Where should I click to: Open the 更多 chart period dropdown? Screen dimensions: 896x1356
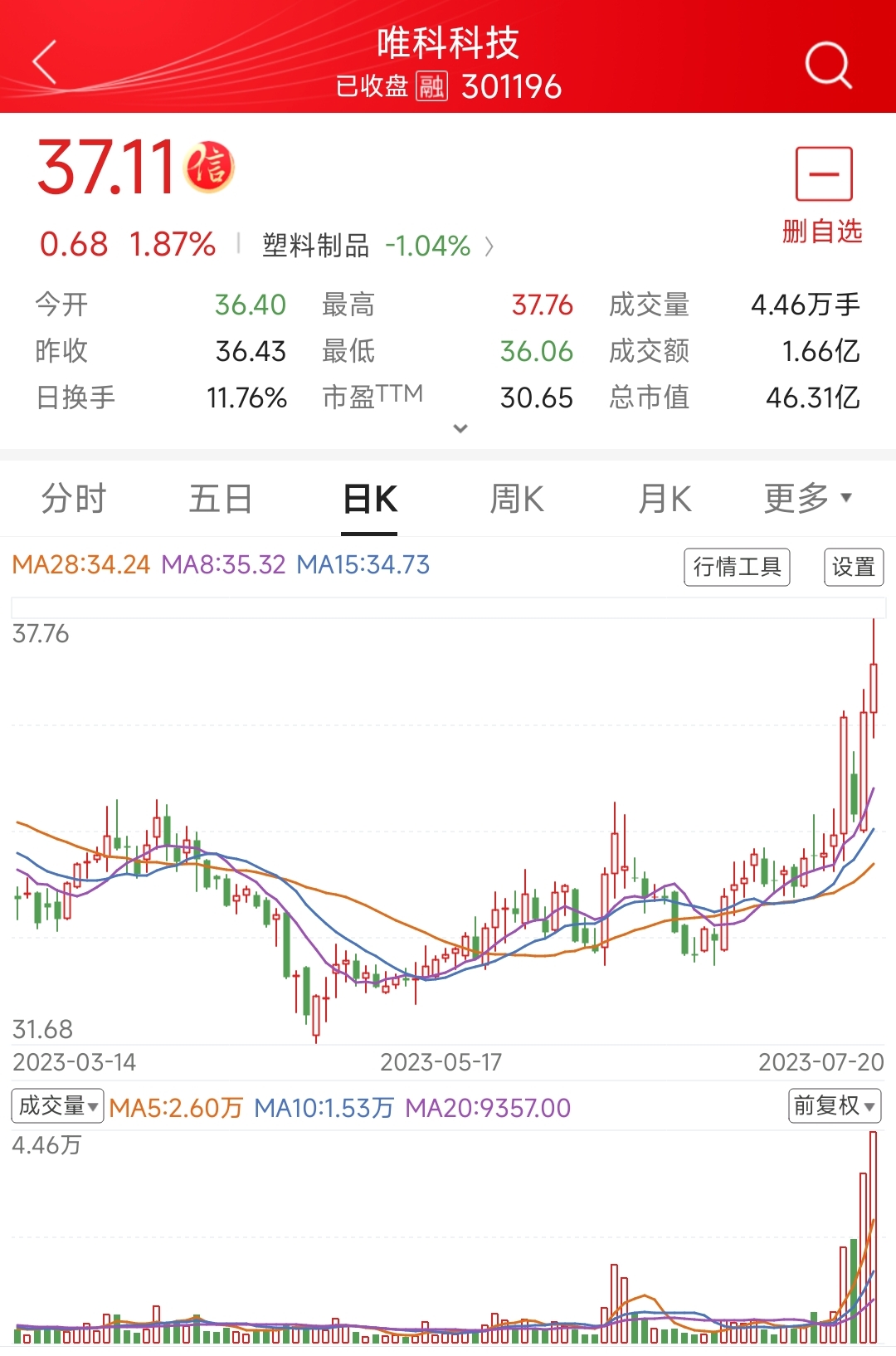pos(803,498)
